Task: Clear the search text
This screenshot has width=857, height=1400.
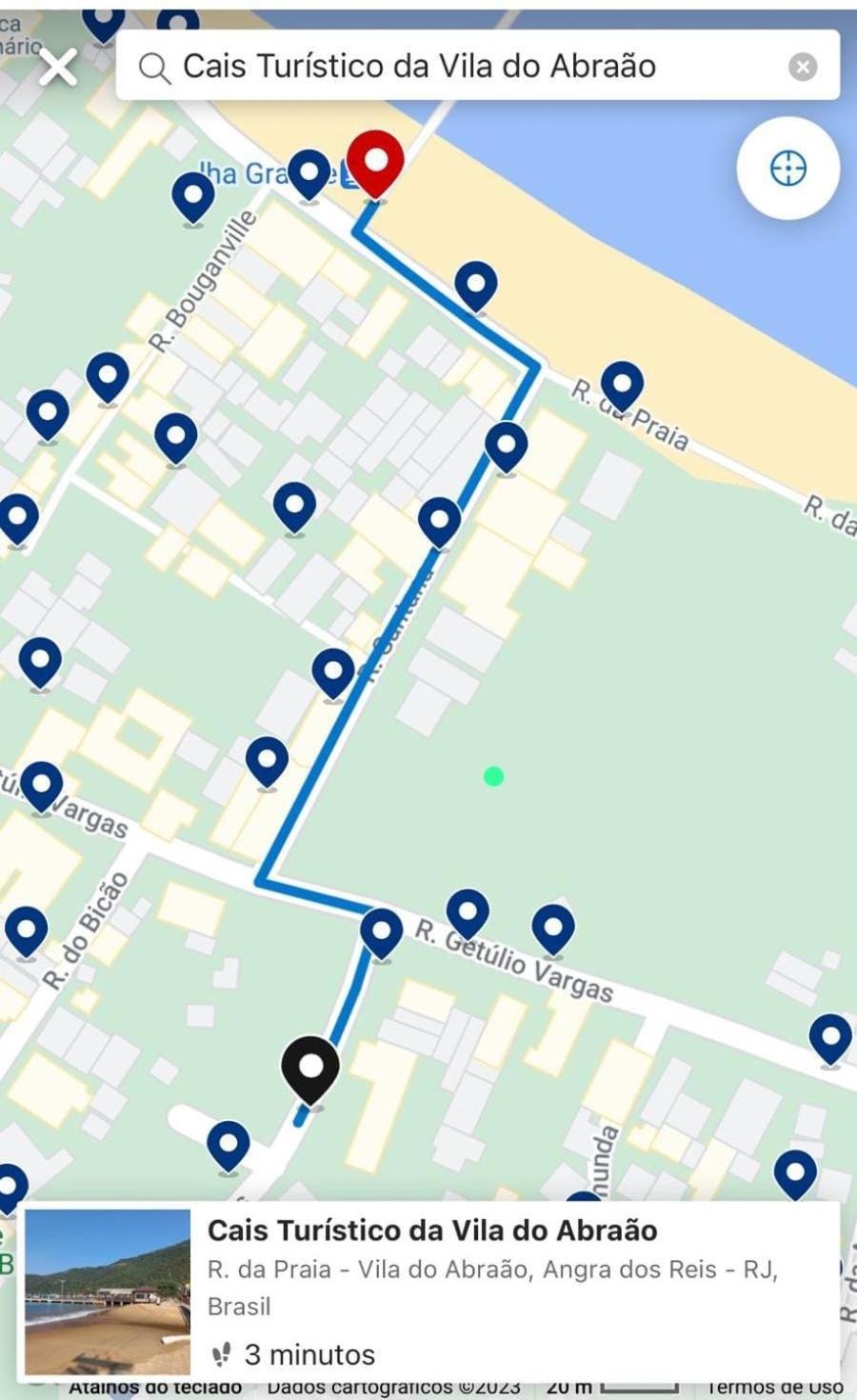Action: pyautogui.click(x=803, y=67)
